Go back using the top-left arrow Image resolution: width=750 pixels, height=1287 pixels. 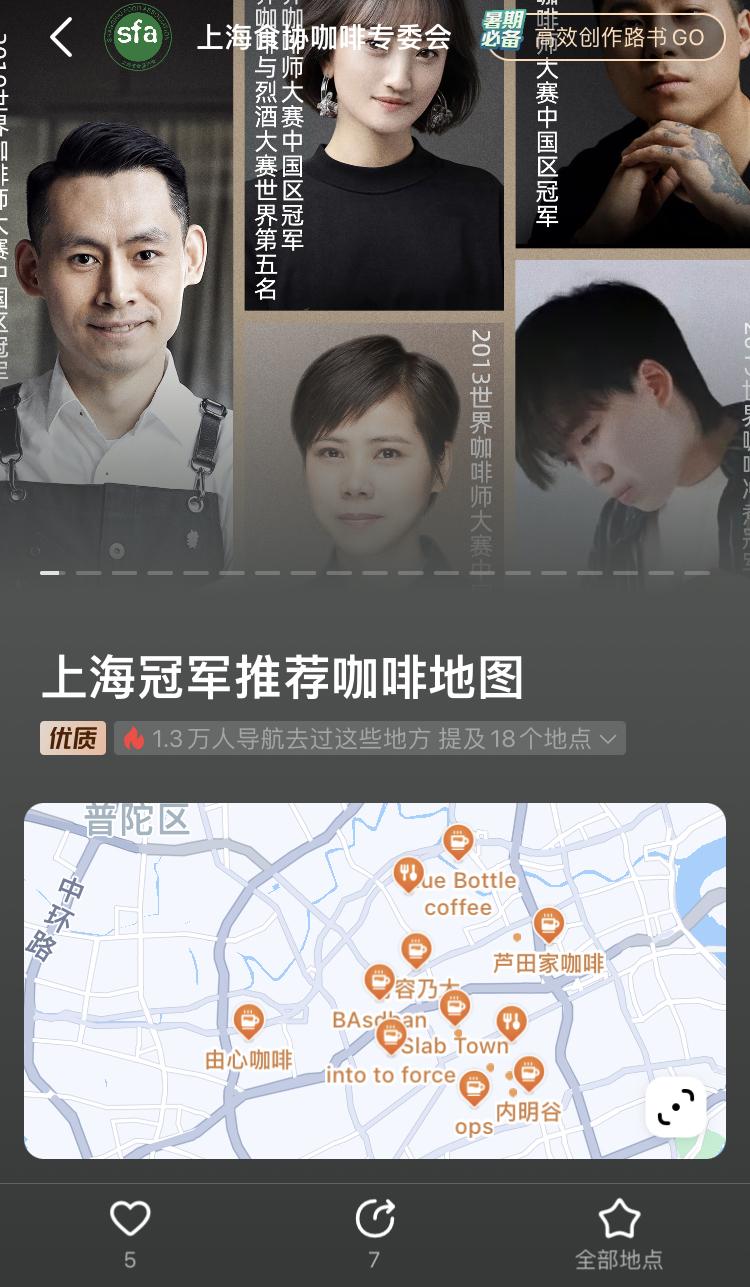[62, 38]
